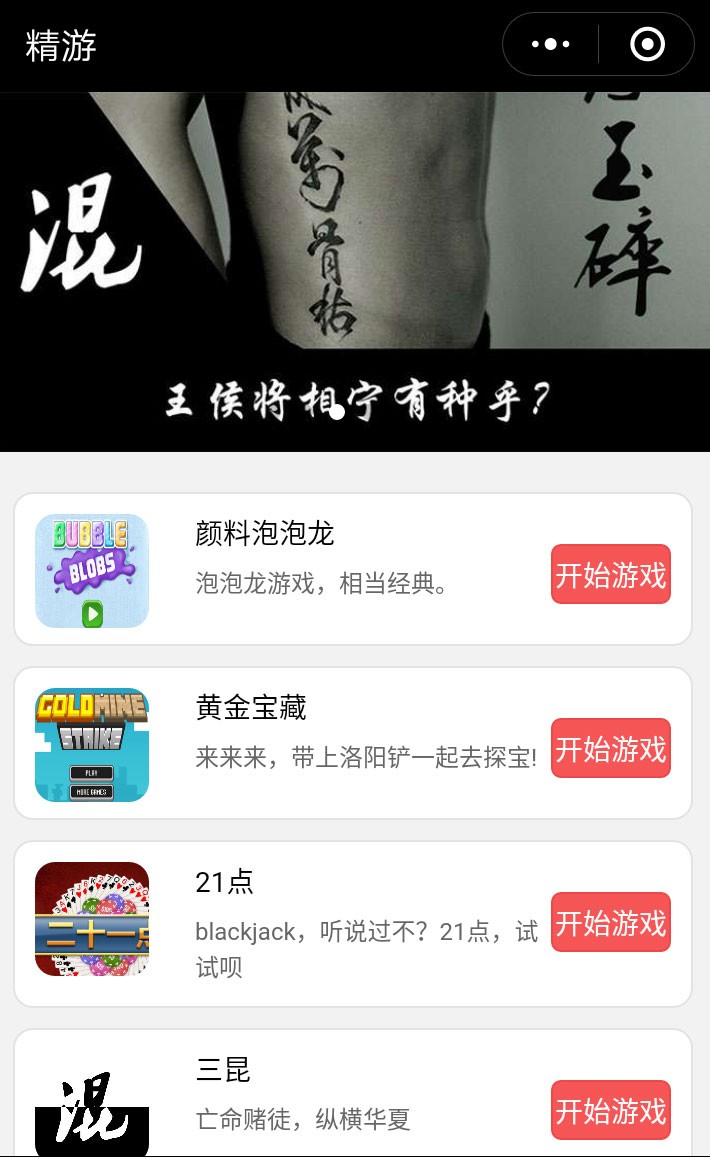Open the 二十一点 game icon

92,919
